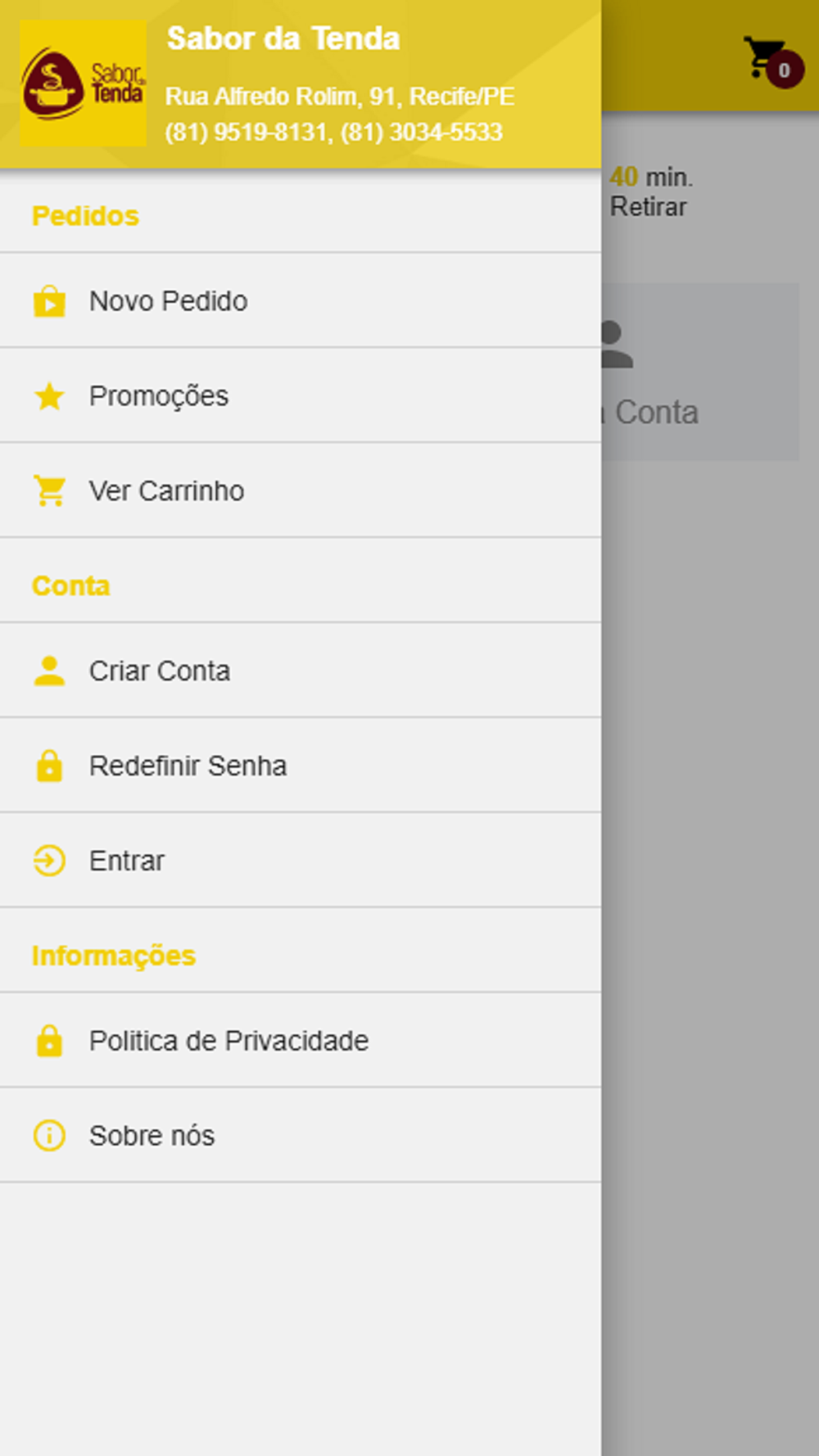Open Novo Pedido from the drawer
Image resolution: width=819 pixels, height=1456 pixels.
coord(300,301)
